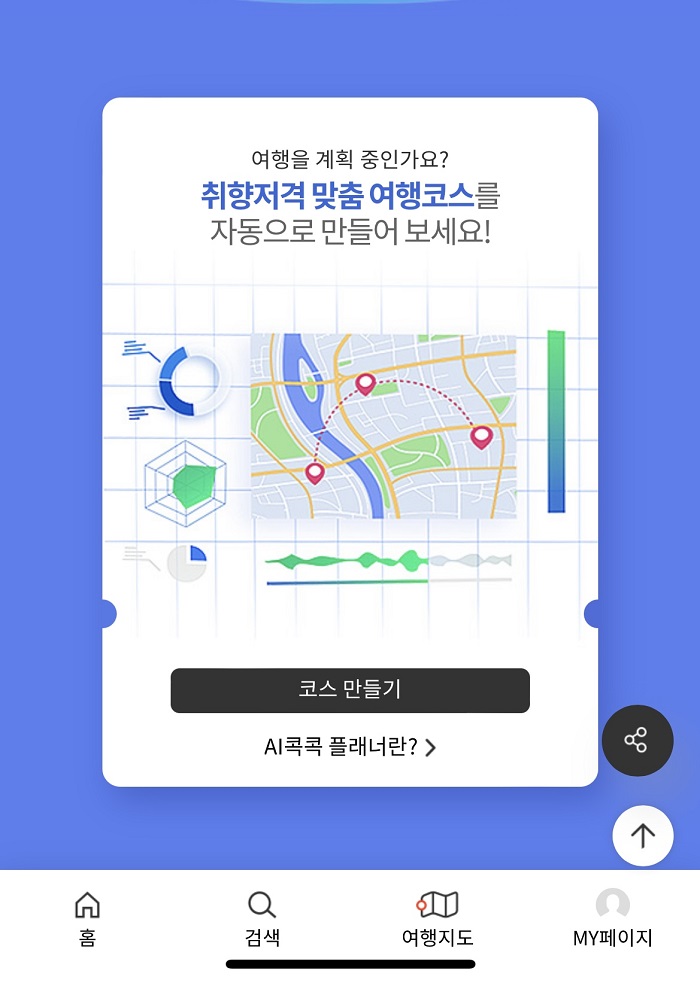
Task: Open the AI콕콕 플래너란? link
Action: pyautogui.click(x=350, y=747)
